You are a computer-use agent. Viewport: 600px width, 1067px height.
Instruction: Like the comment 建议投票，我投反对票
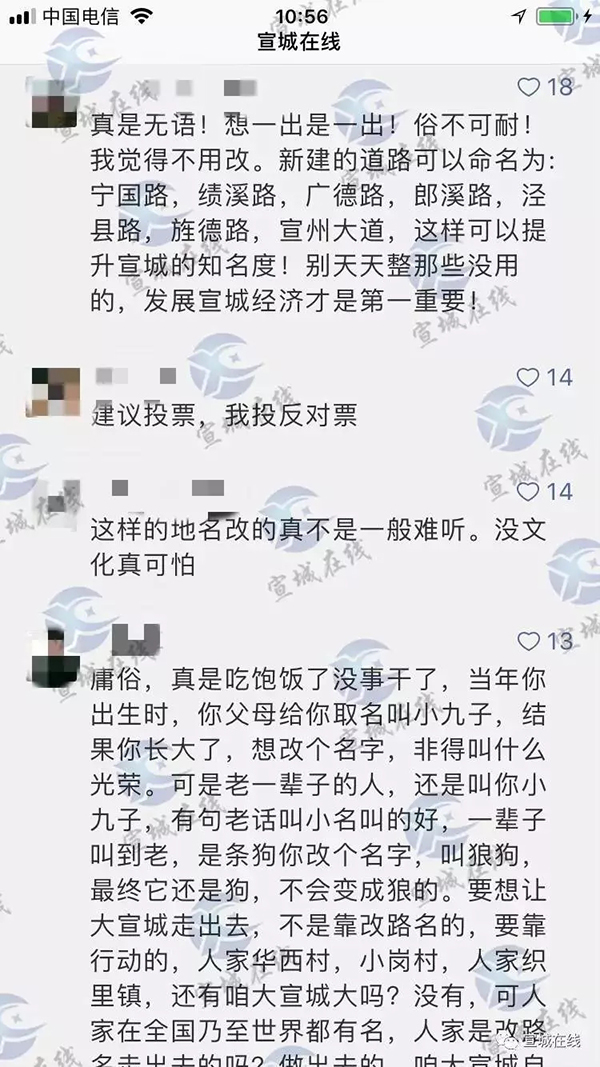click(527, 377)
